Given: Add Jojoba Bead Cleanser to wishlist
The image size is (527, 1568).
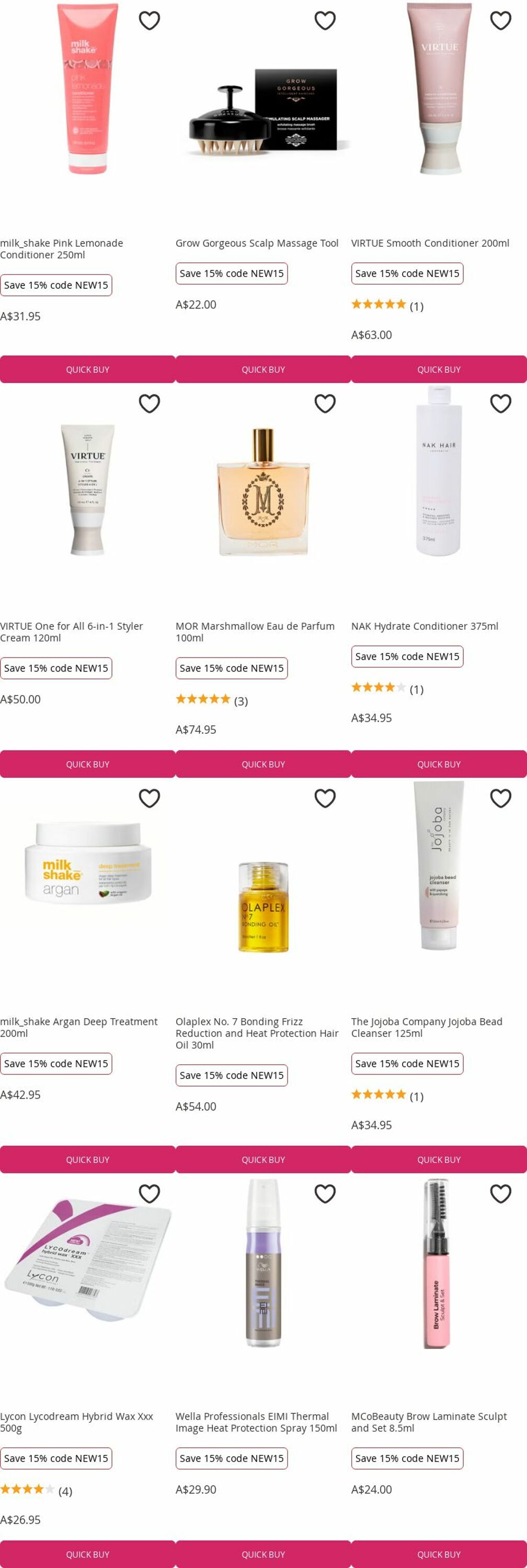Looking at the screenshot, I should (500, 798).
